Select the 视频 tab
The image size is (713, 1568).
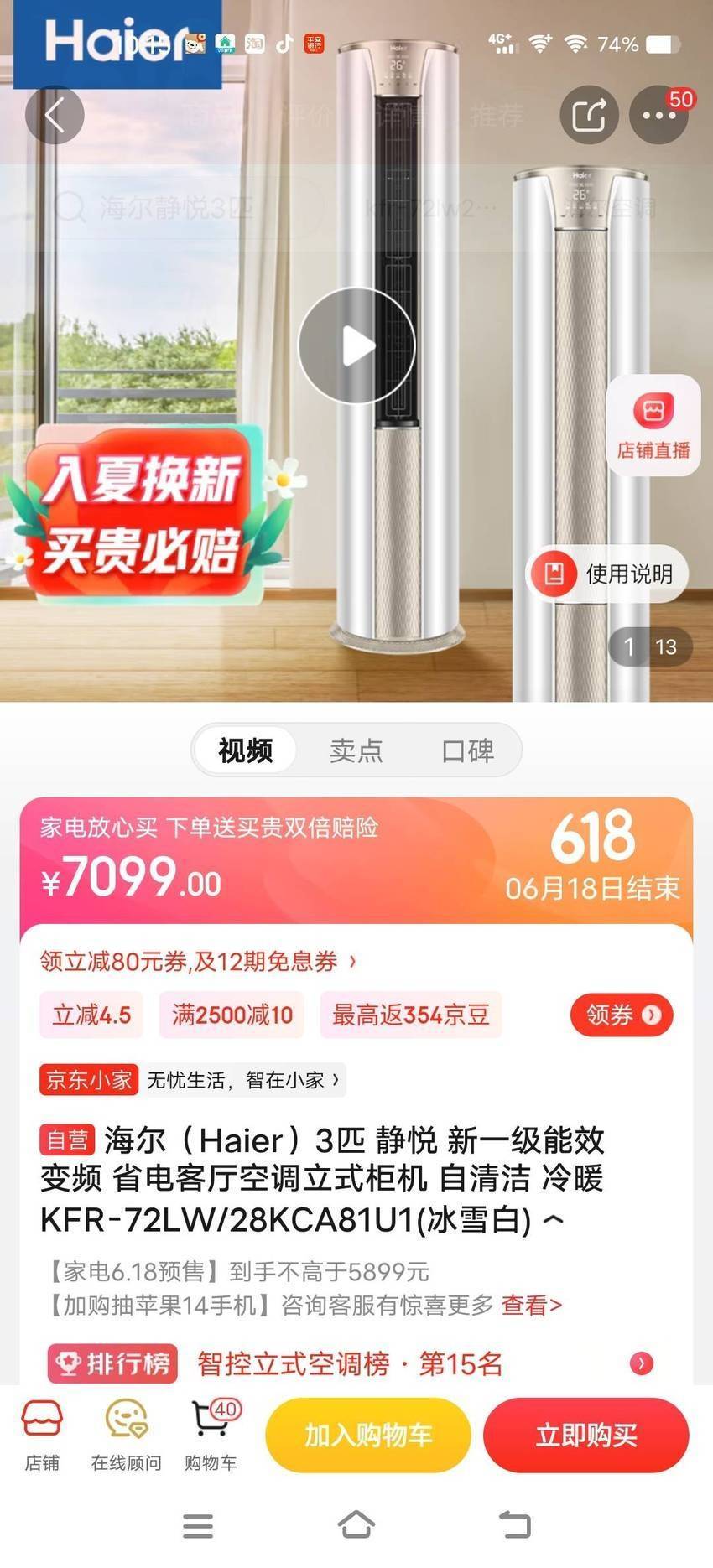[x=246, y=750]
